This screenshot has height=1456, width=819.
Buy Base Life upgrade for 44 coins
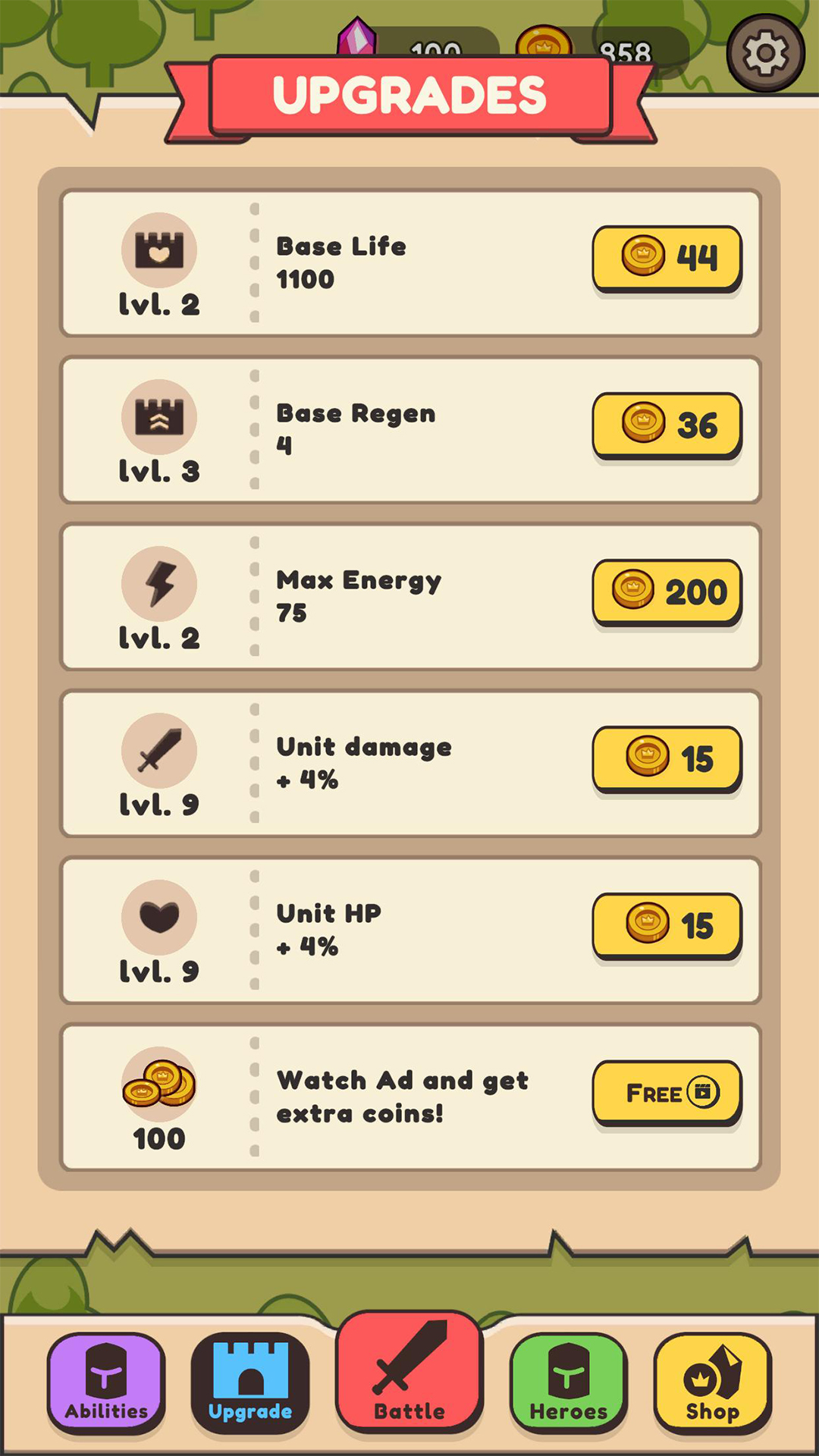pyautogui.click(x=667, y=258)
